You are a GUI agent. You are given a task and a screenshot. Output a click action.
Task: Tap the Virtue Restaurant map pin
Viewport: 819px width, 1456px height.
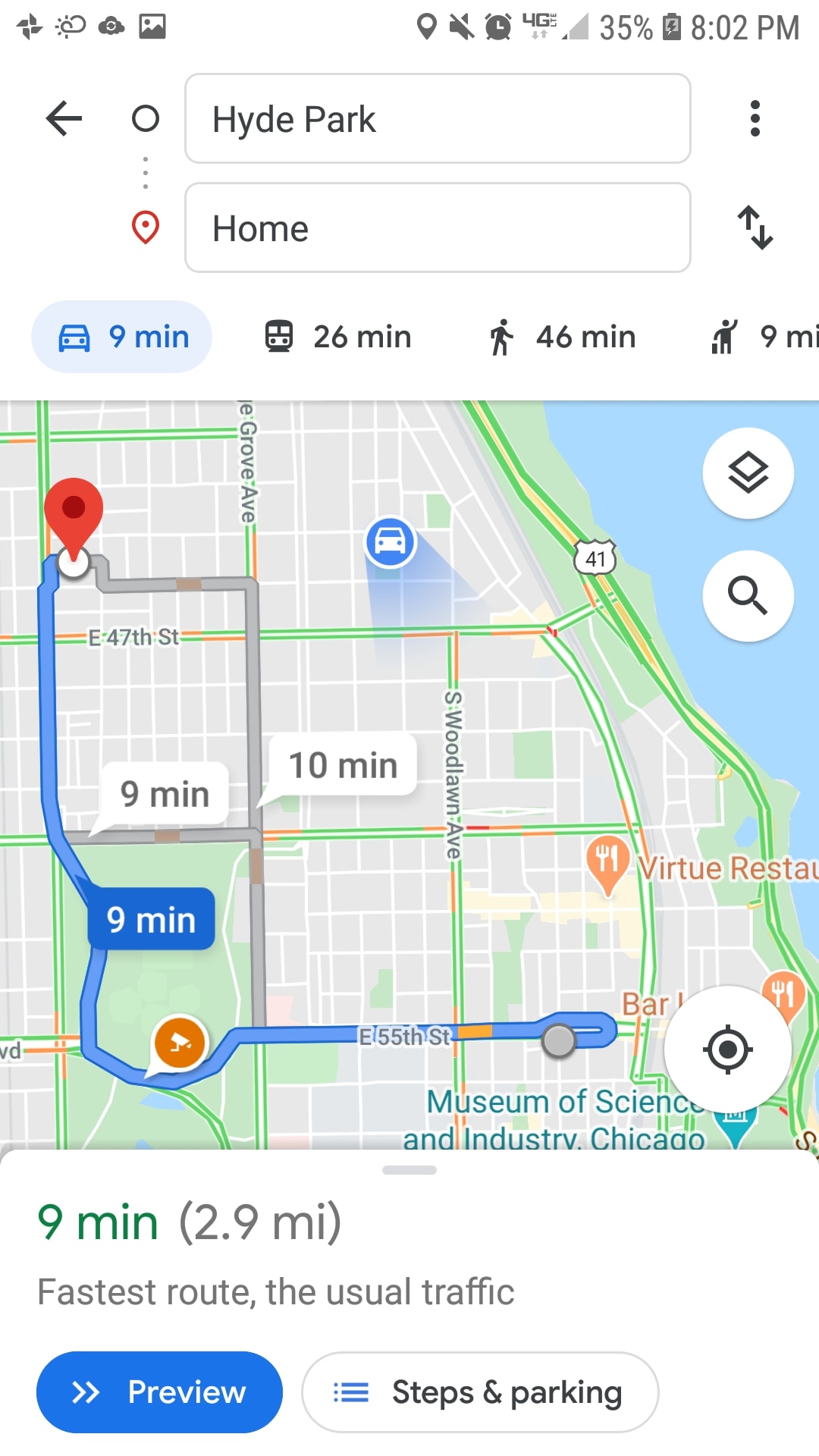(x=607, y=861)
